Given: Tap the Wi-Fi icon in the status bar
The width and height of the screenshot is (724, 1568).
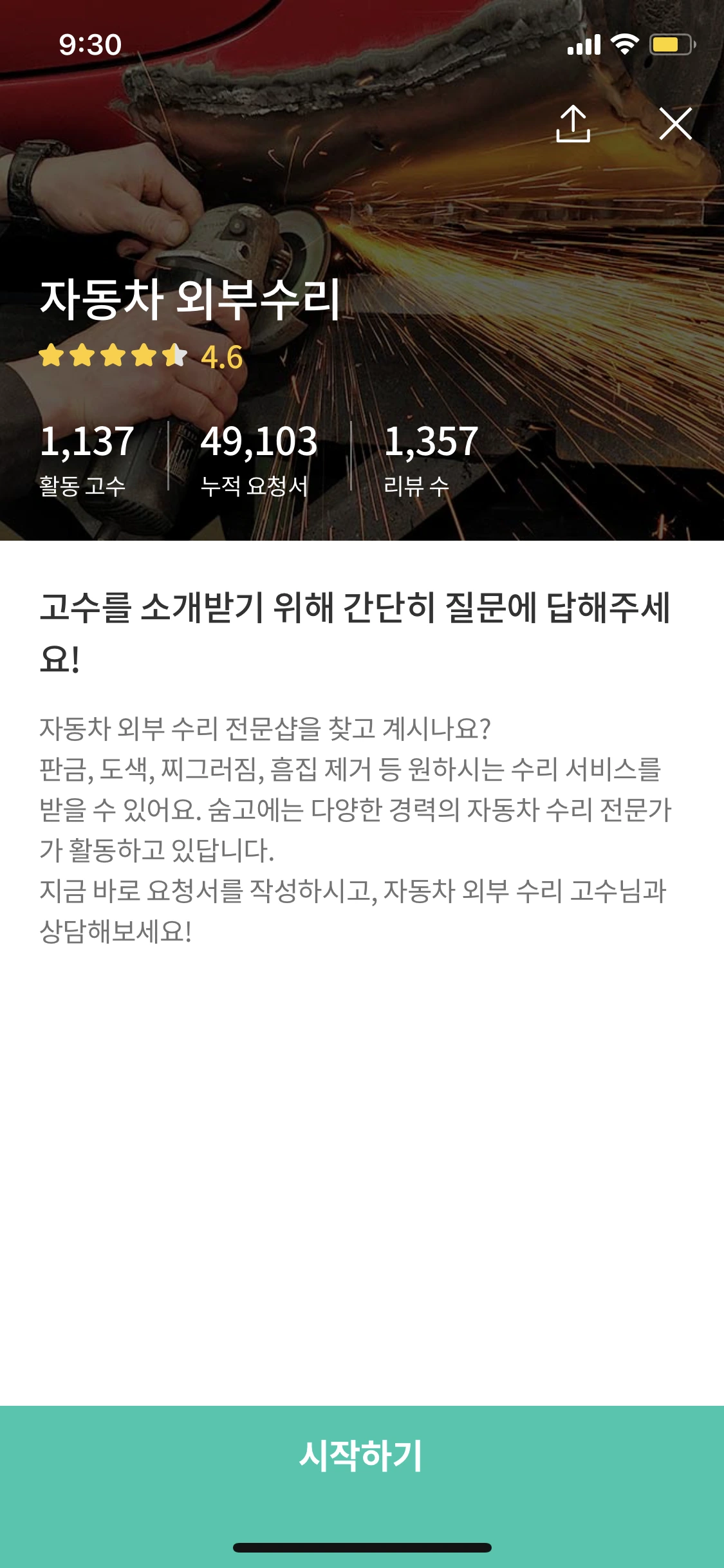Looking at the screenshot, I should (622, 45).
